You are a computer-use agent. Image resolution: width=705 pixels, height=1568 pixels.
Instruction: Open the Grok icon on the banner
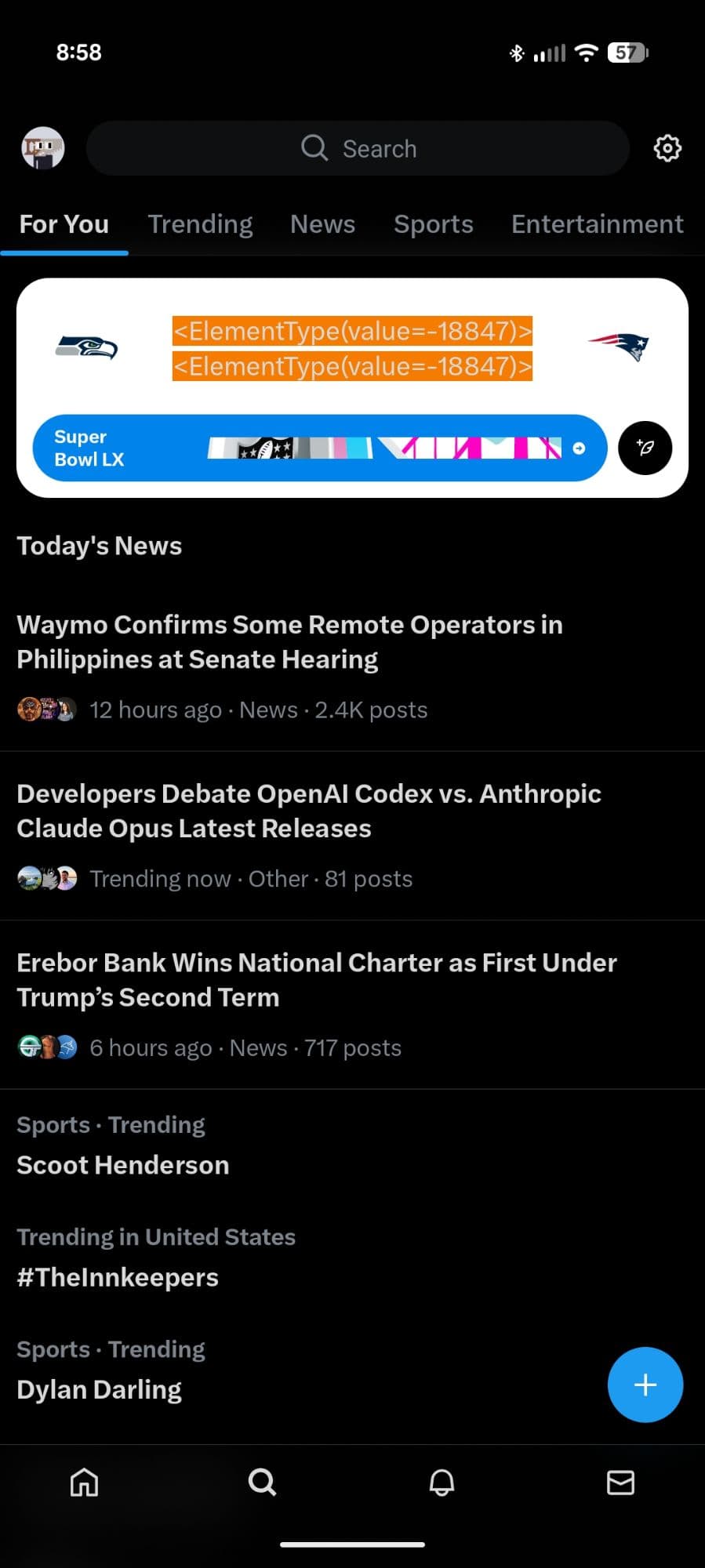645,448
